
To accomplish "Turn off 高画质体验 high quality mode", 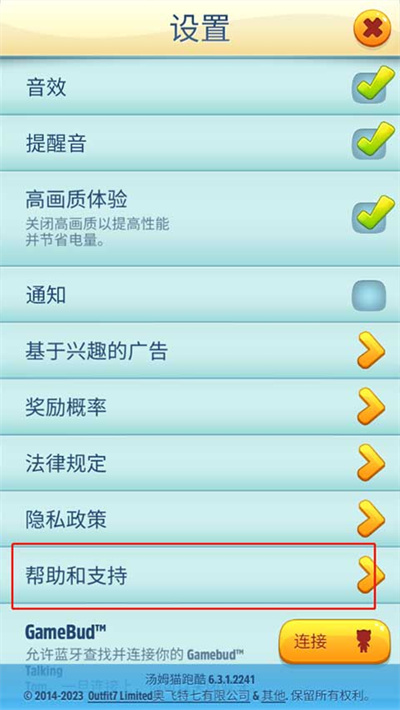I will tap(370, 216).
